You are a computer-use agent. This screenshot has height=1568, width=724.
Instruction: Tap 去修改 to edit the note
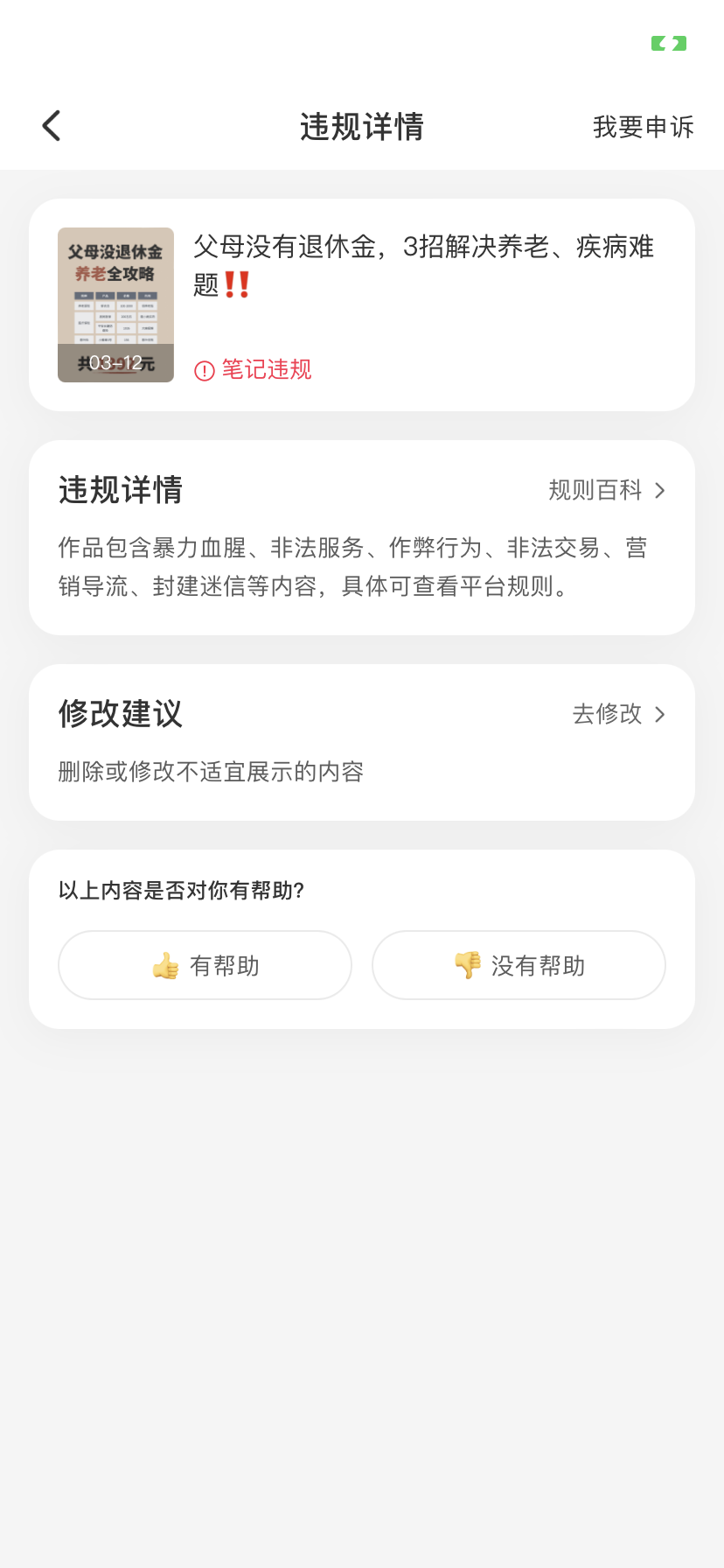point(619,714)
